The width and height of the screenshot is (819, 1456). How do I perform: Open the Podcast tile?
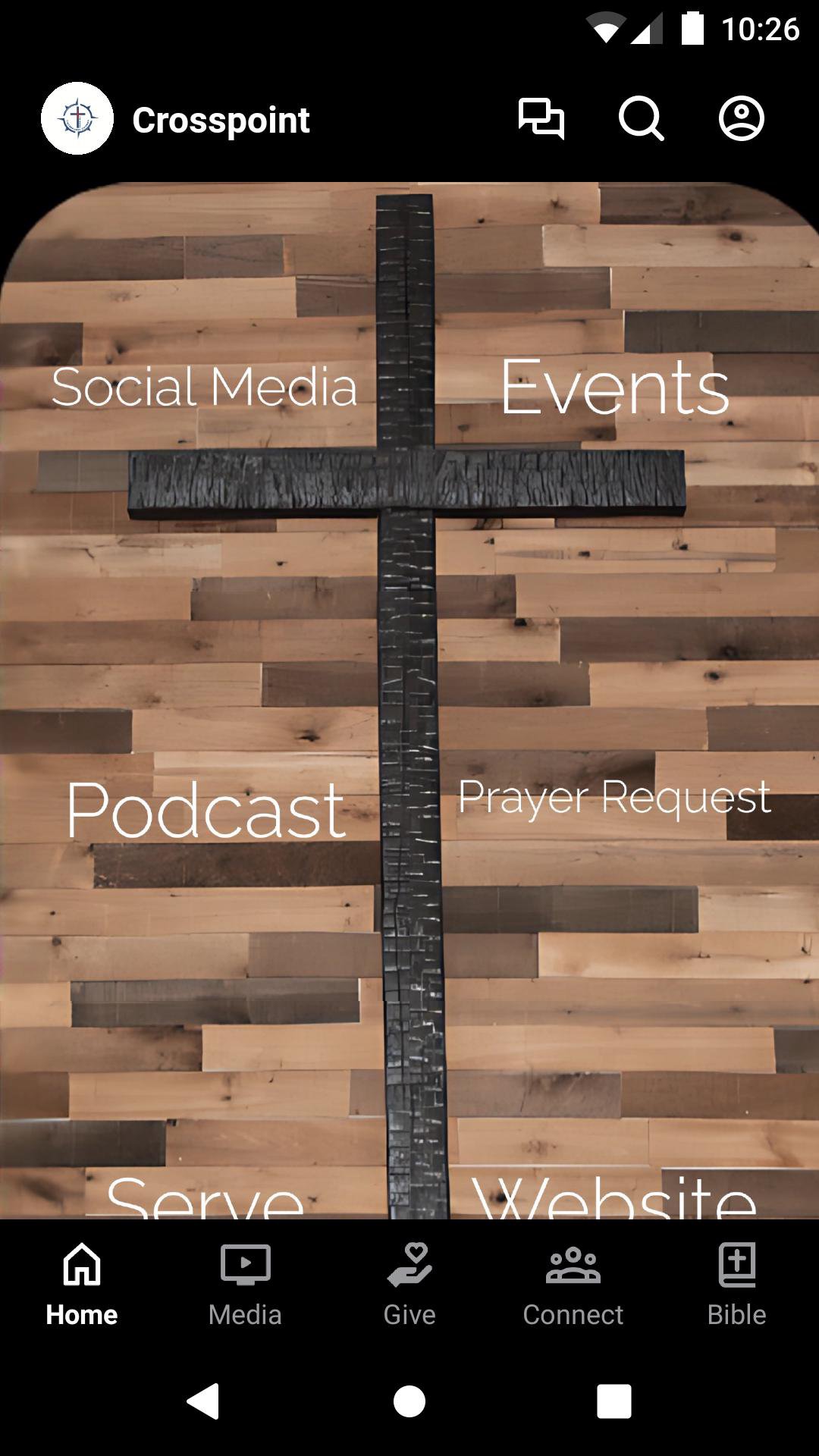coord(205,810)
